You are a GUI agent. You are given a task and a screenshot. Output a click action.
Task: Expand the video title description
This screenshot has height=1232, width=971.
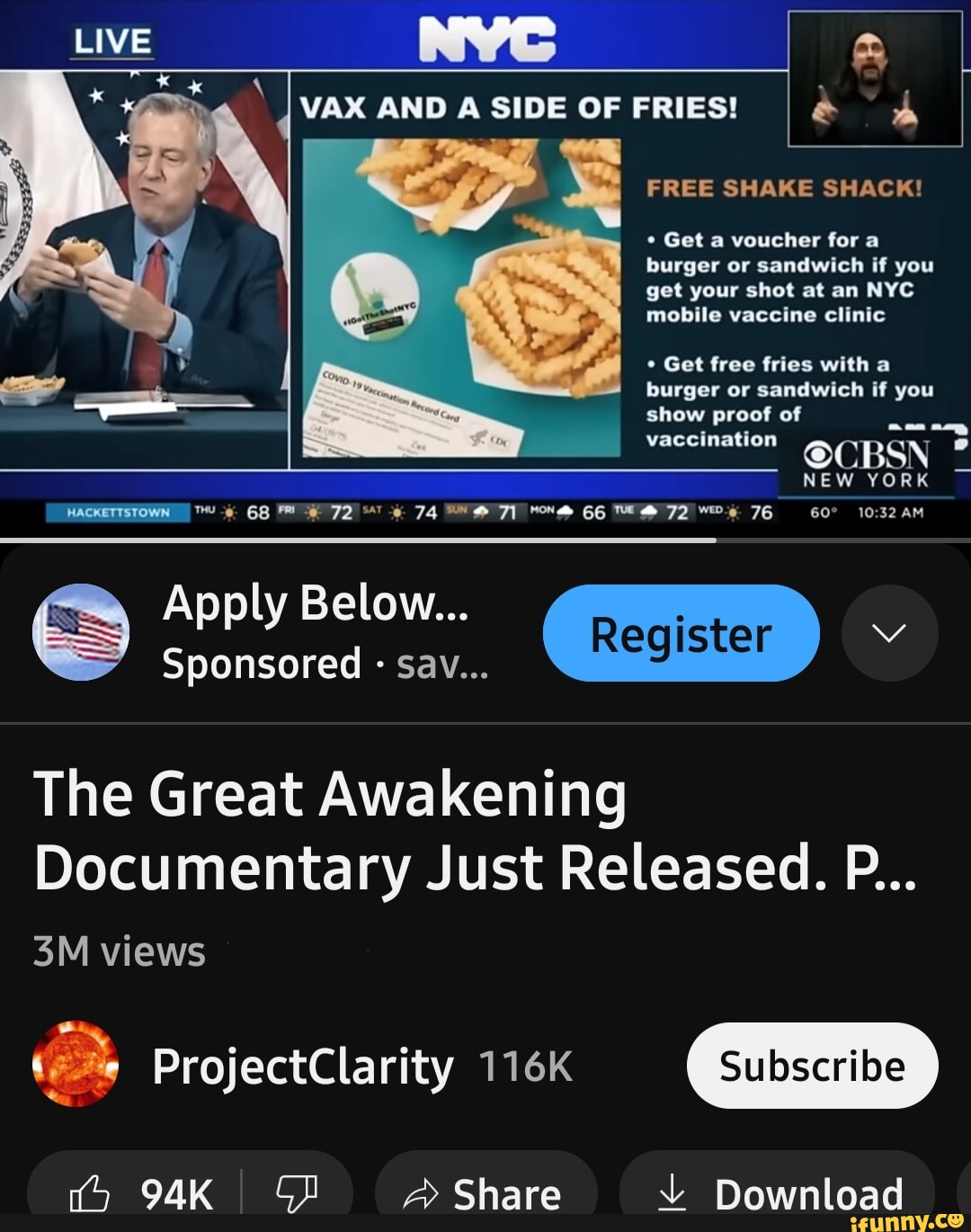pyautogui.click(x=475, y=831)
